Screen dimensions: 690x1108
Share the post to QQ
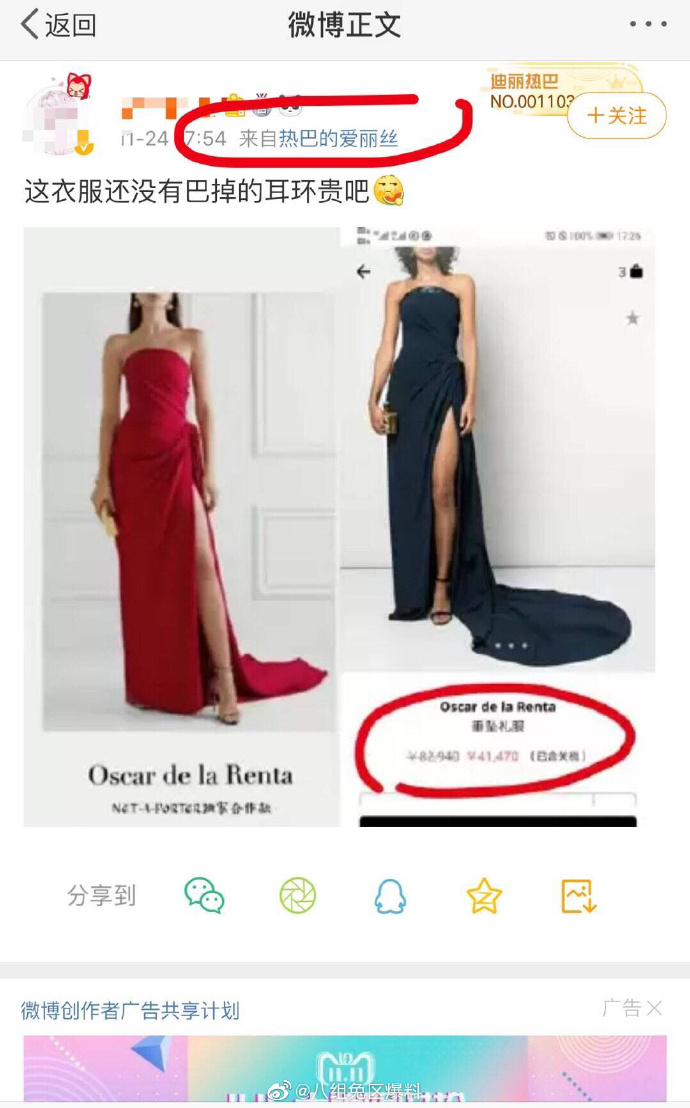[x=390, y=895]
